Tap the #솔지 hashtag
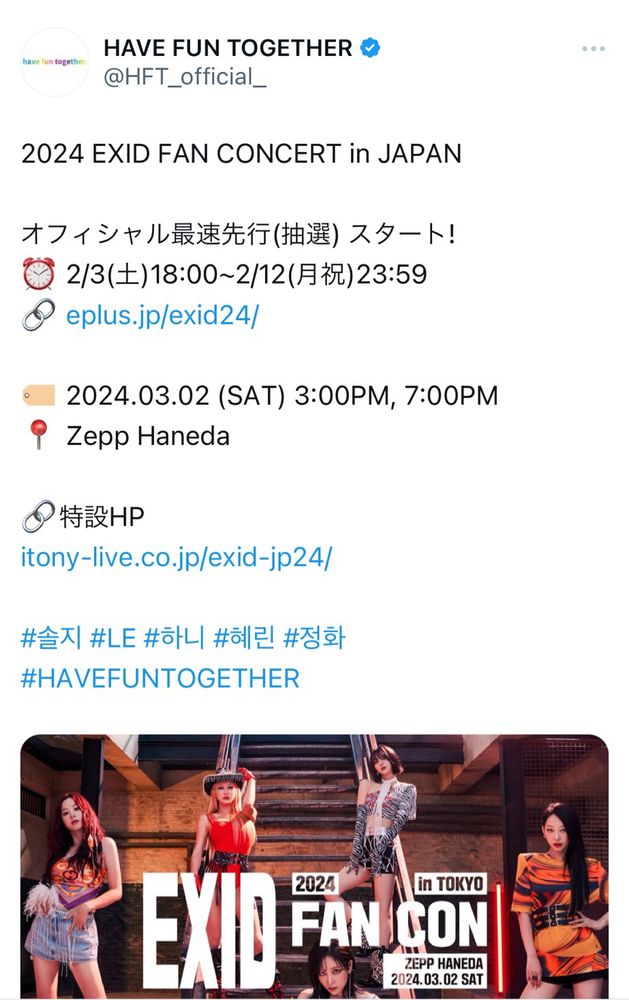 50,637
